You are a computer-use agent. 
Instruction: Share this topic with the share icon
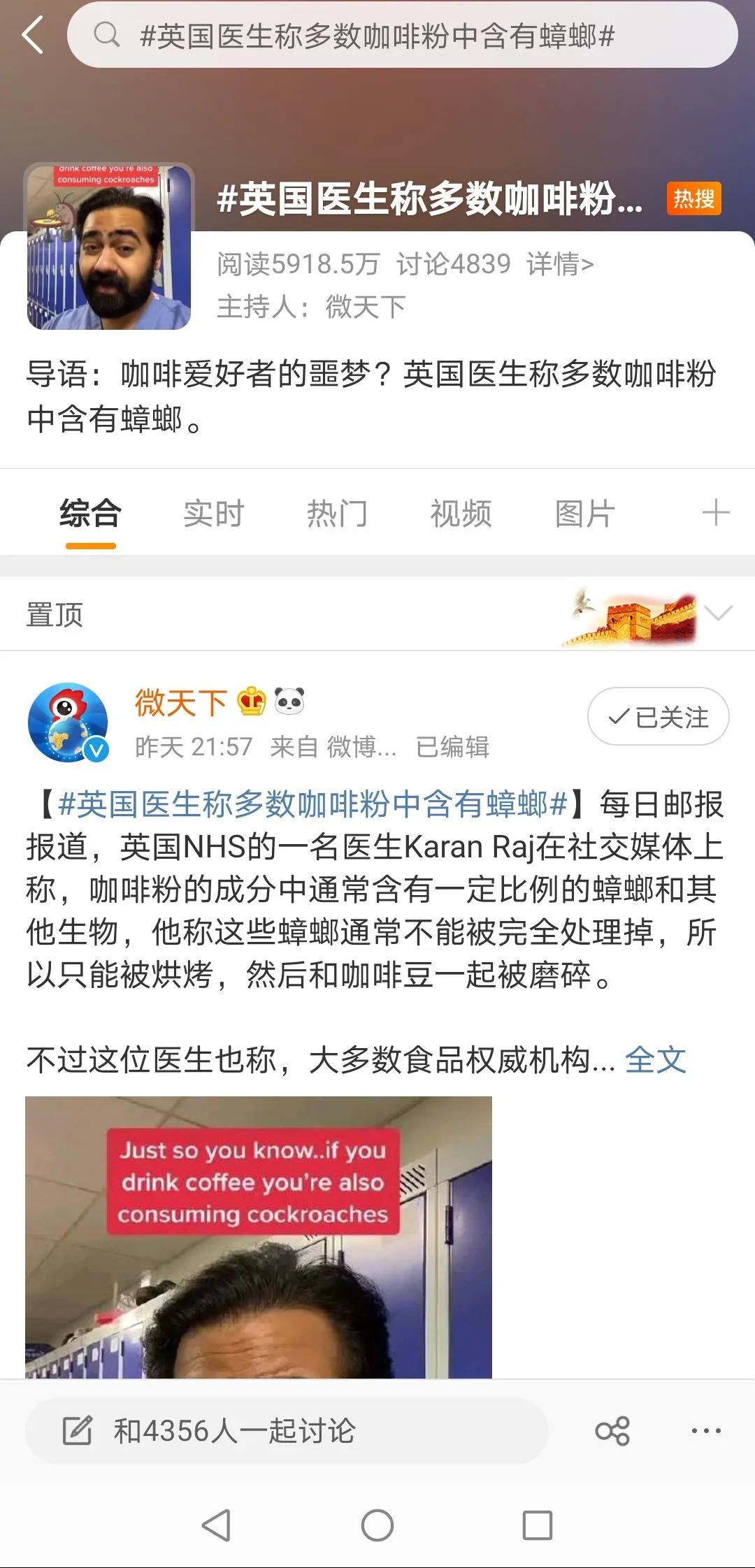(612, 1431)
